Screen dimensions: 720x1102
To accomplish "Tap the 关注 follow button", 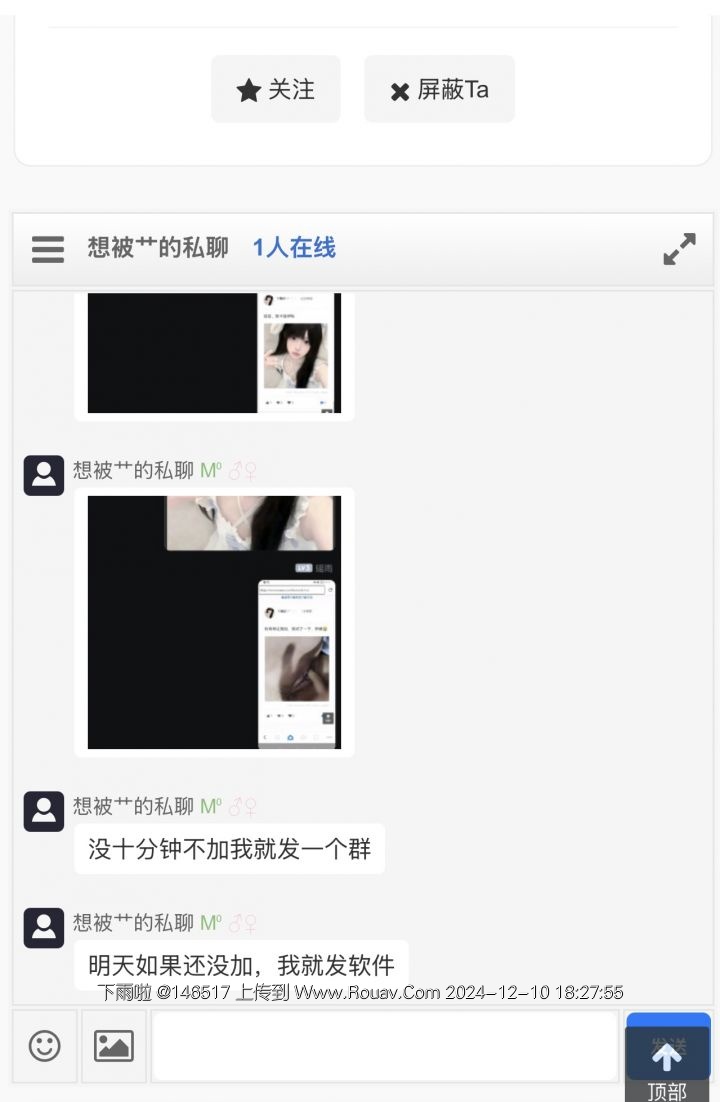I will click(275, 90).
